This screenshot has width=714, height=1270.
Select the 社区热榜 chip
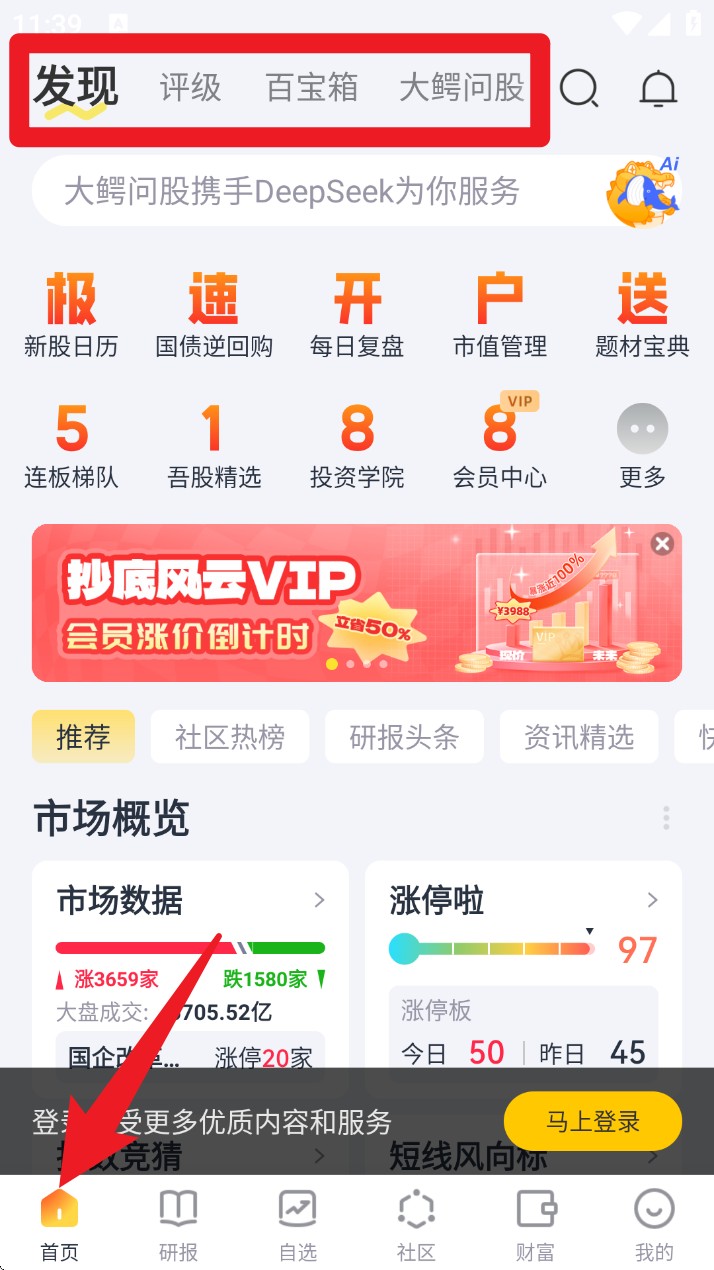[229, 737]
